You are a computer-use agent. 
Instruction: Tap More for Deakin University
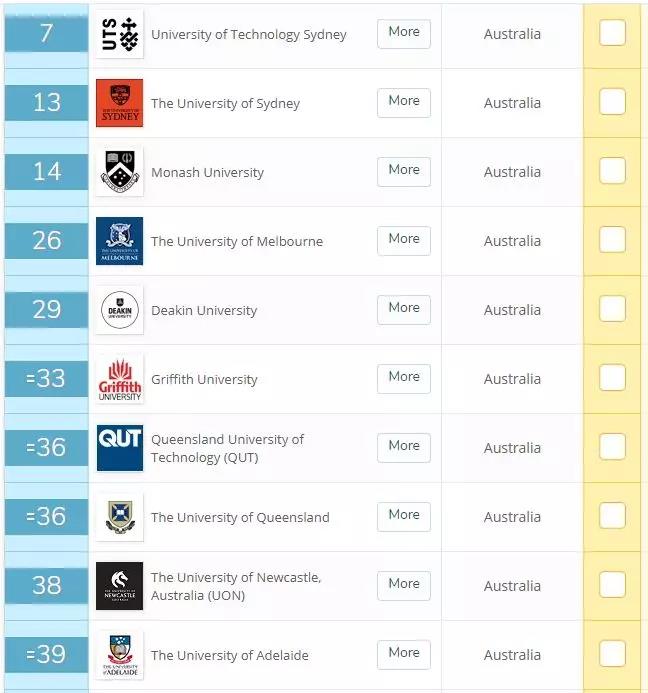tap(403, 309)
